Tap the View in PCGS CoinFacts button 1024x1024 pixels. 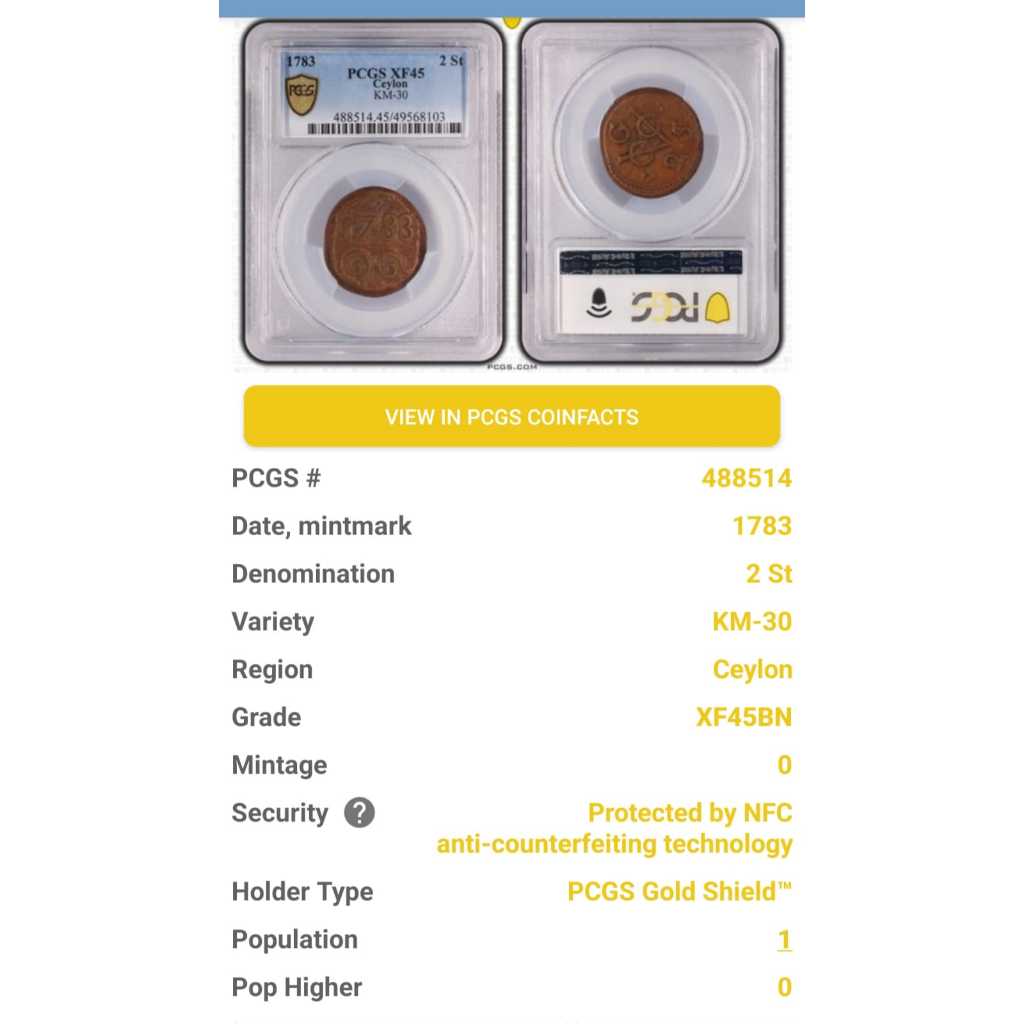tap(511, 417)
